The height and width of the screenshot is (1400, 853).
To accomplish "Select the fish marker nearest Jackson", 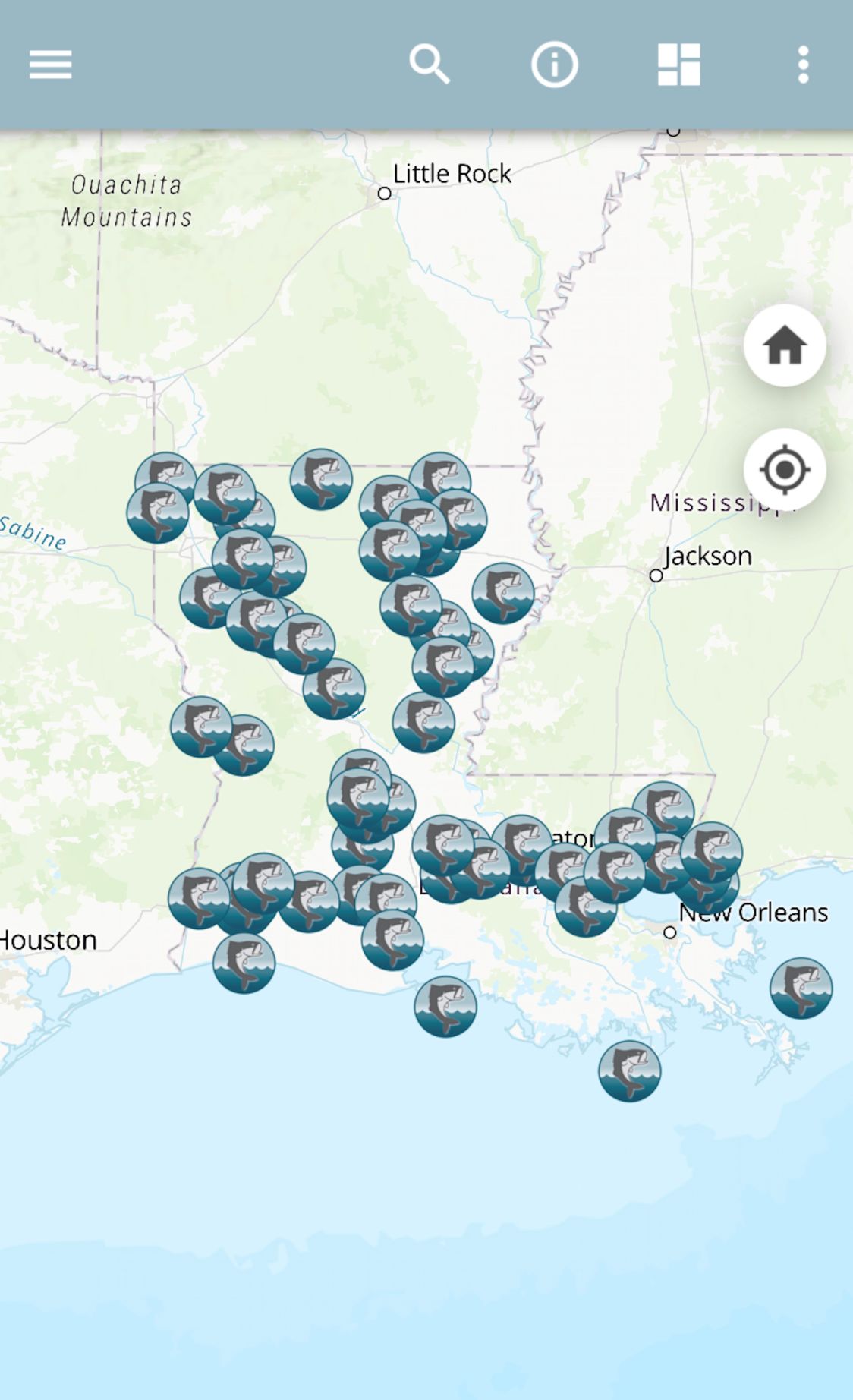I will tap(502, 594).
